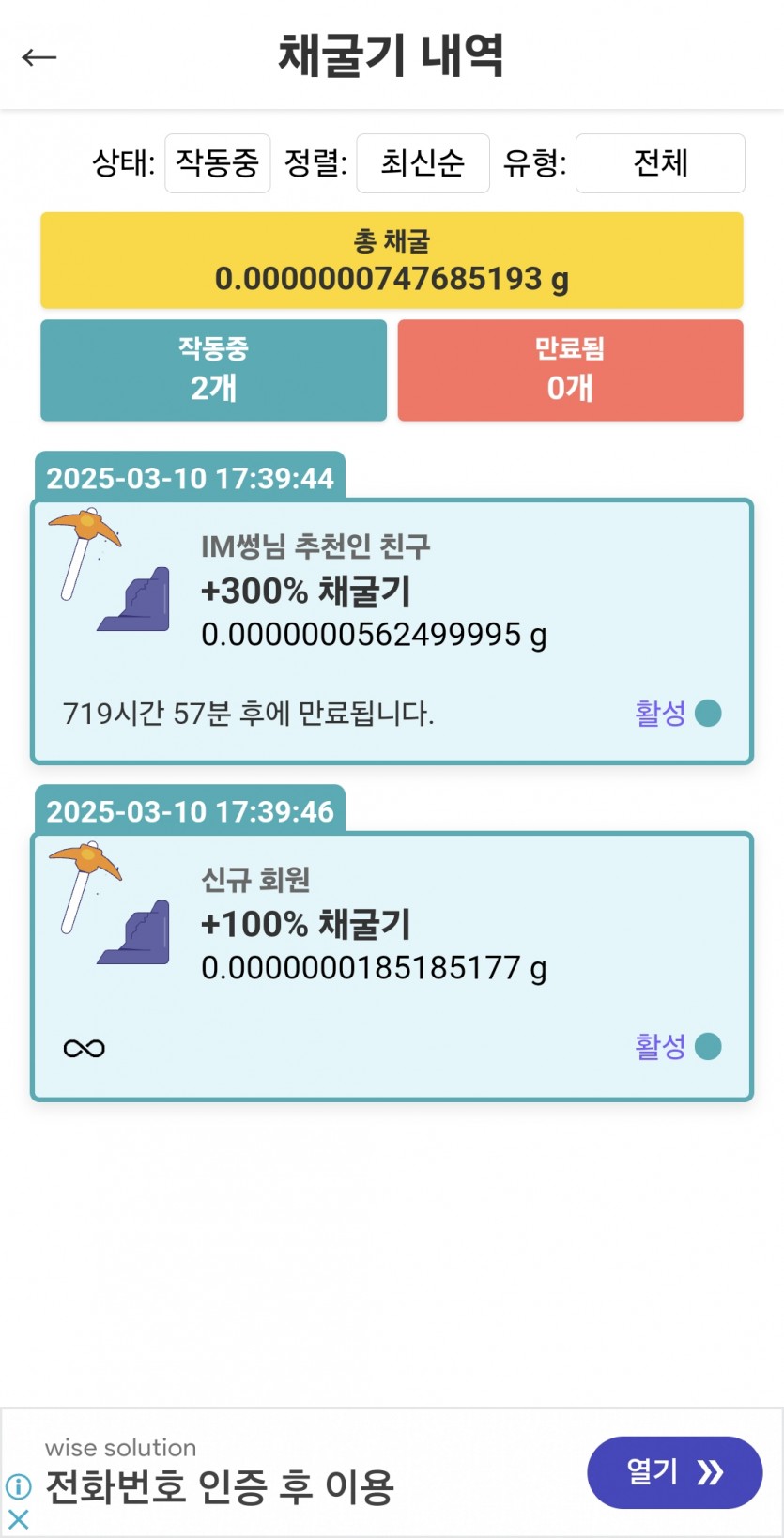Open the 신규 회원 +100% 채굴기 card

[392, 966]
